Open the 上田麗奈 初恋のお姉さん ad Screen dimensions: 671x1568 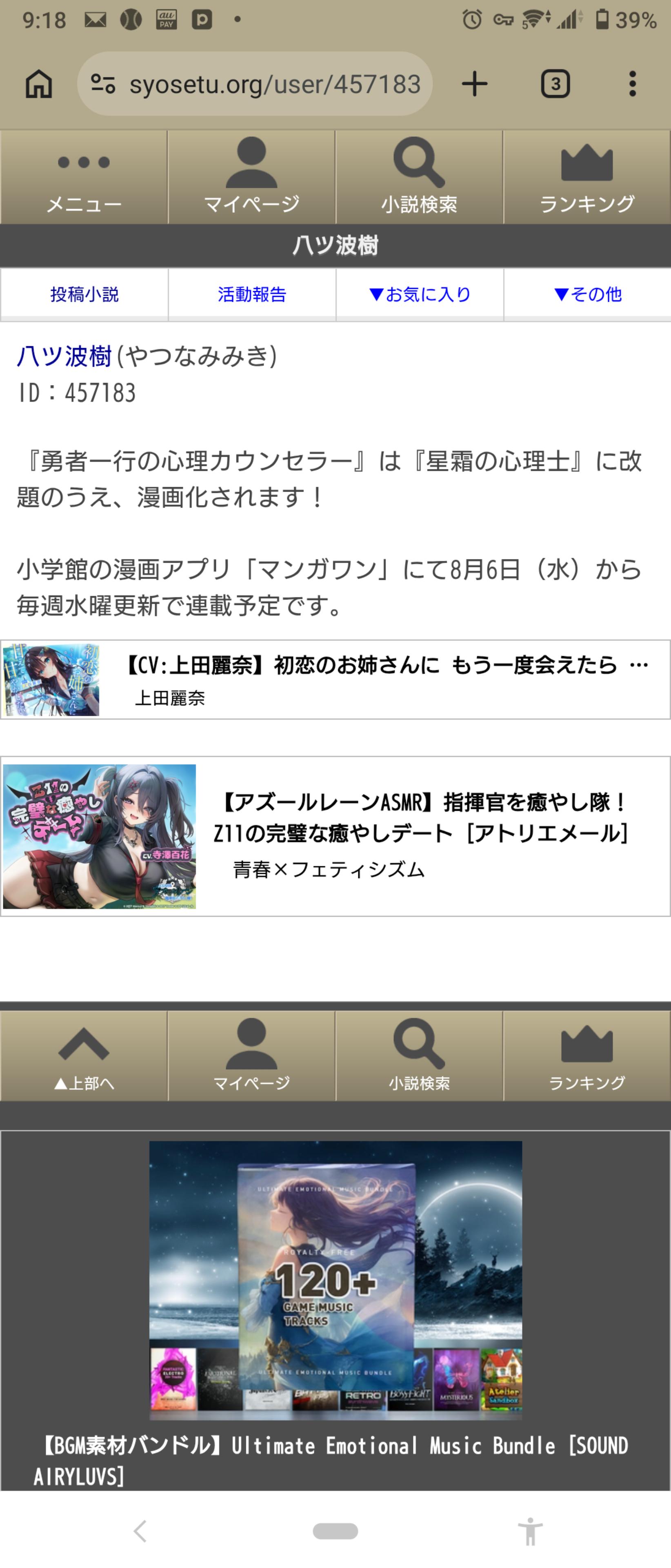tap(335, 679)
